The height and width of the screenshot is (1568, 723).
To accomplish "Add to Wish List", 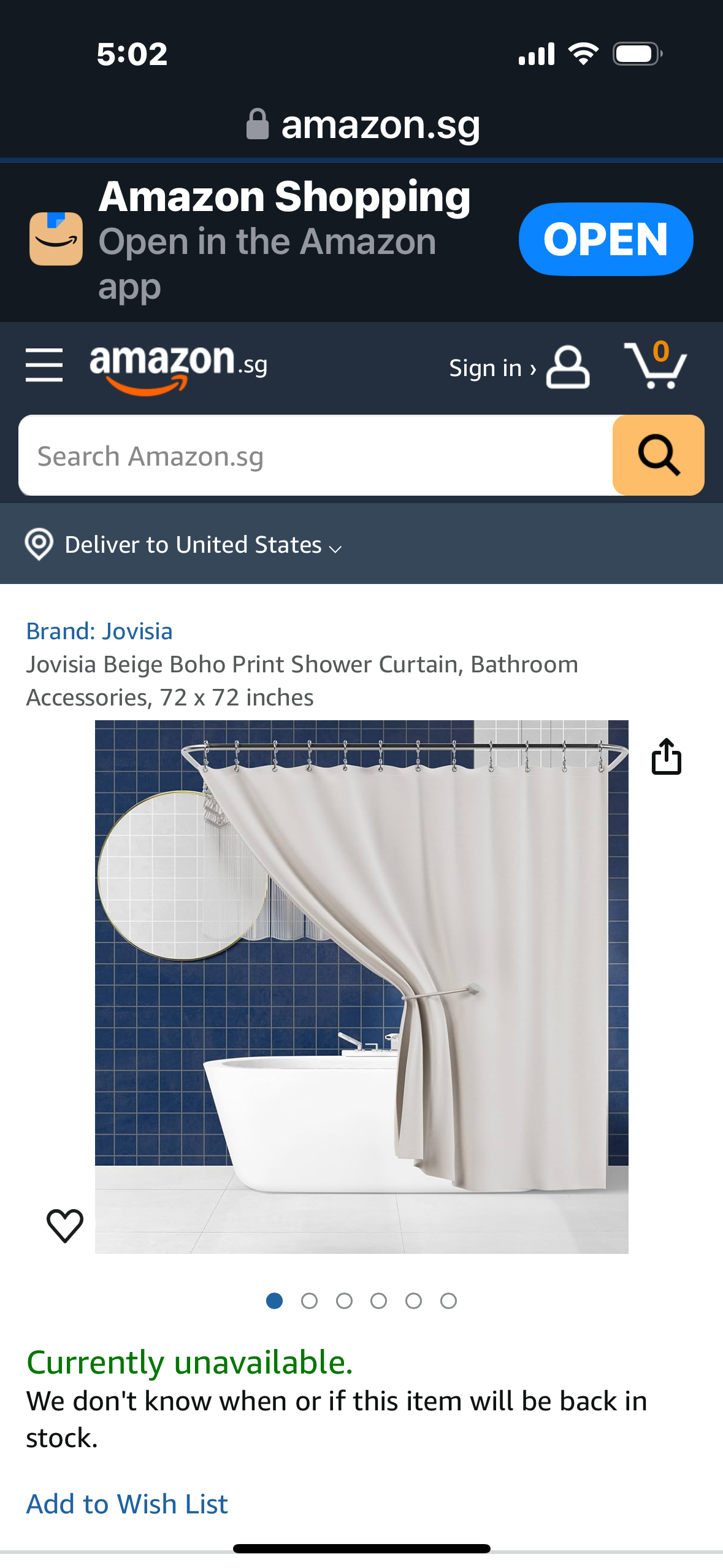I will click(x=127, y=1504).
